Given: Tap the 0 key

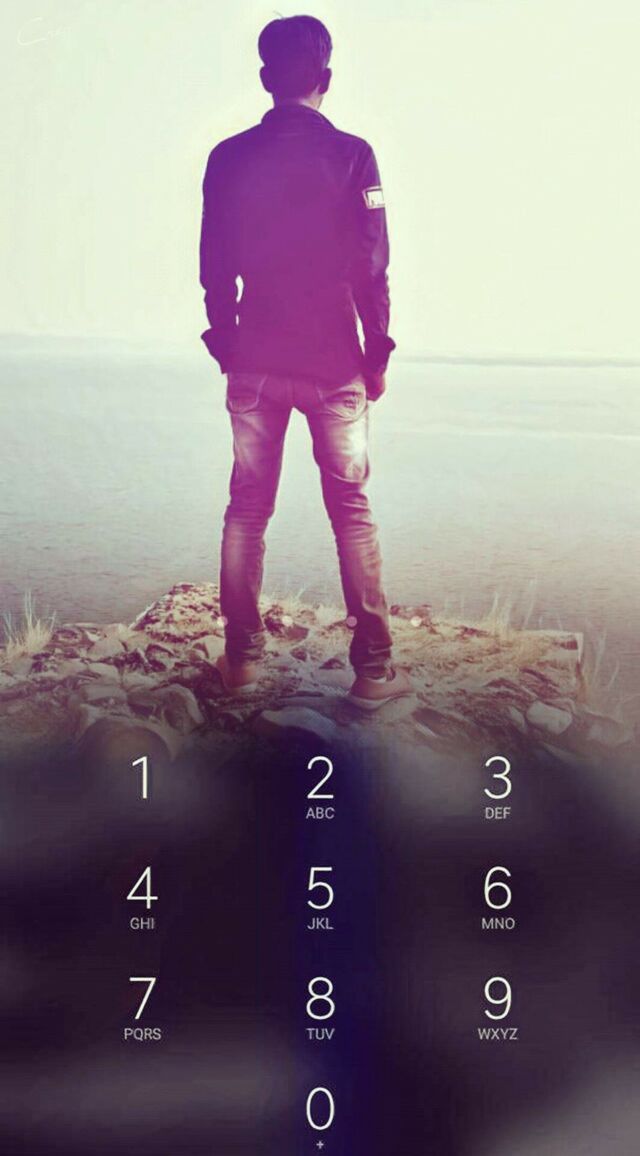Looking at the screenshot, I should (320, 1116).
